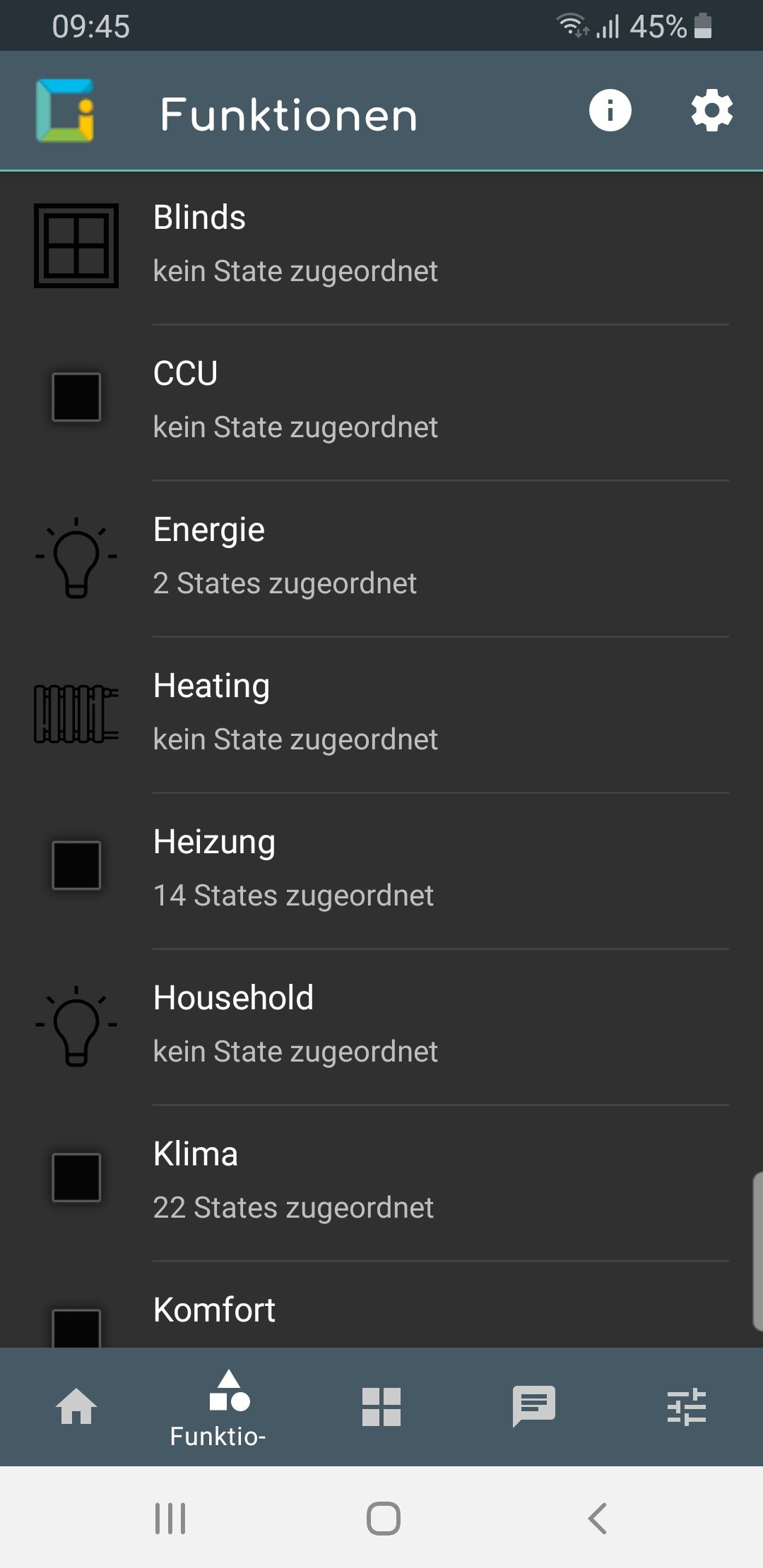Screen dimensions: 763x1568
Task: Open the info icon in the header
Action: [x=610, y=110]
